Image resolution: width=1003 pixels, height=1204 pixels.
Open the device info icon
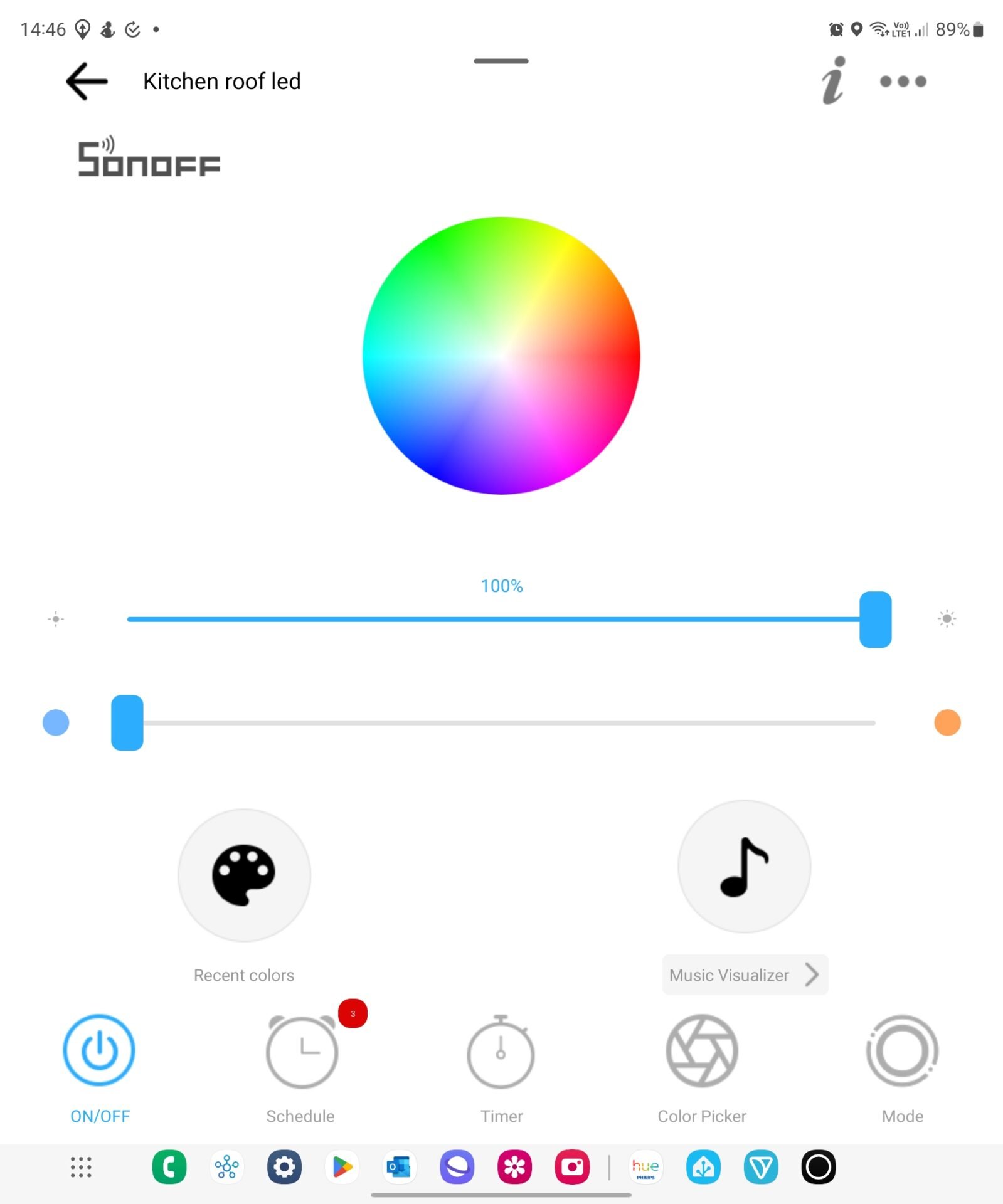[x=834, y=82]
